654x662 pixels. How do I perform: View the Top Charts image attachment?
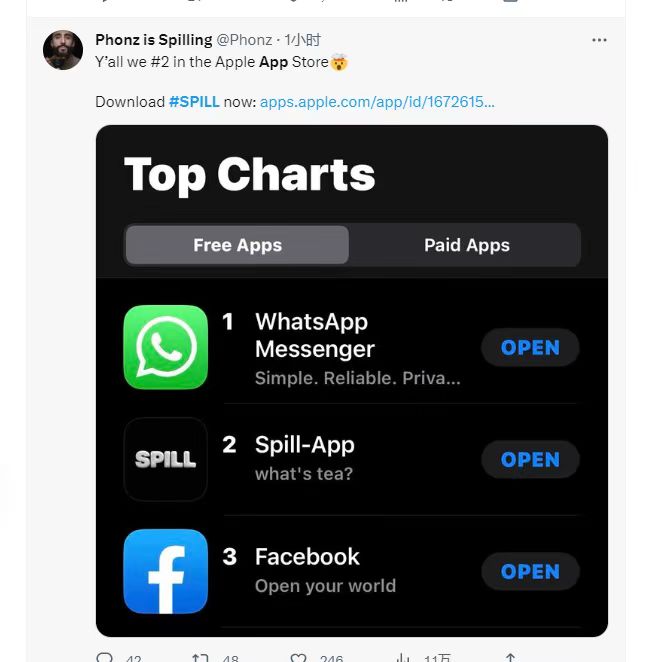click(351, 380)
